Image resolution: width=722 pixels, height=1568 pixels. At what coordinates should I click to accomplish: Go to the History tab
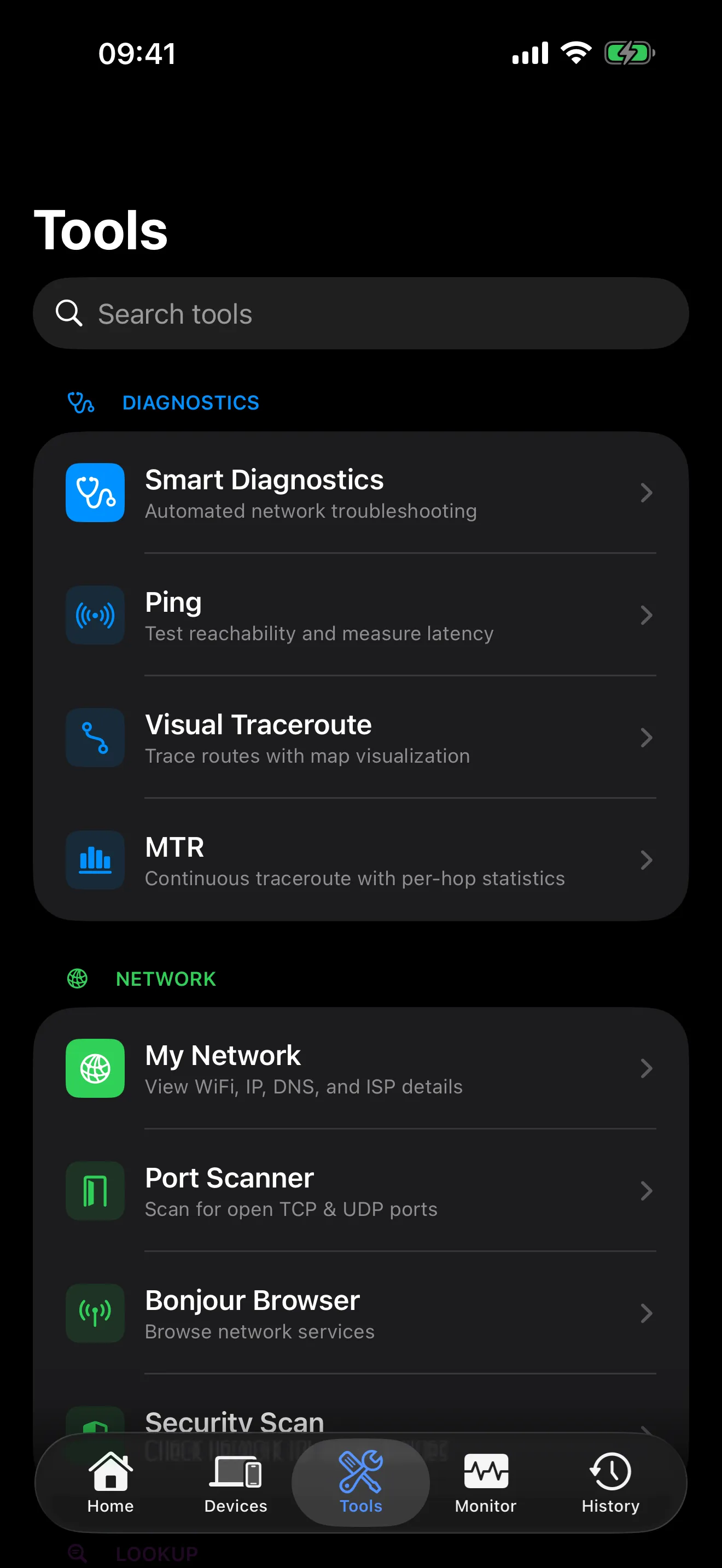coord(609,1483)
